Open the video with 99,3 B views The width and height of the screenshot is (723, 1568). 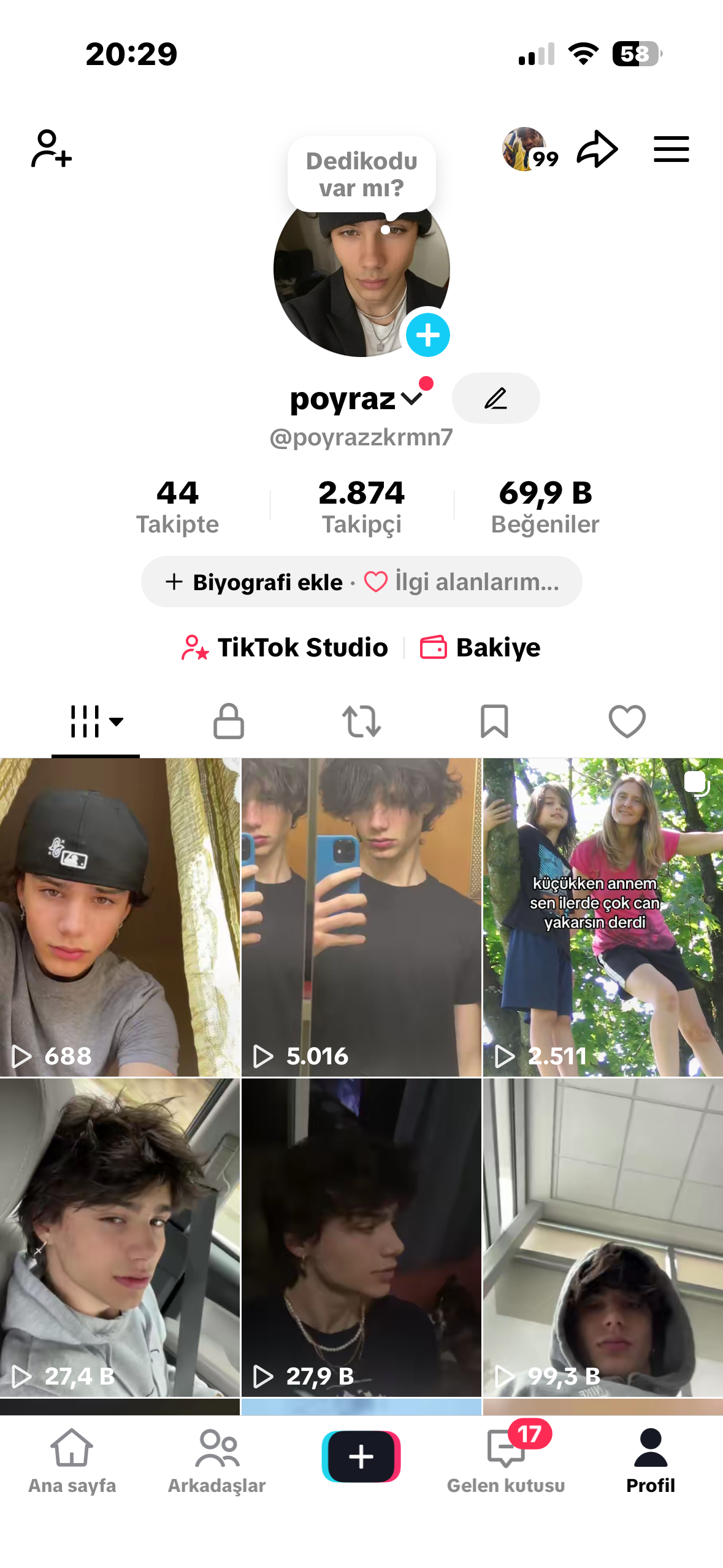tap(603, 1236)
